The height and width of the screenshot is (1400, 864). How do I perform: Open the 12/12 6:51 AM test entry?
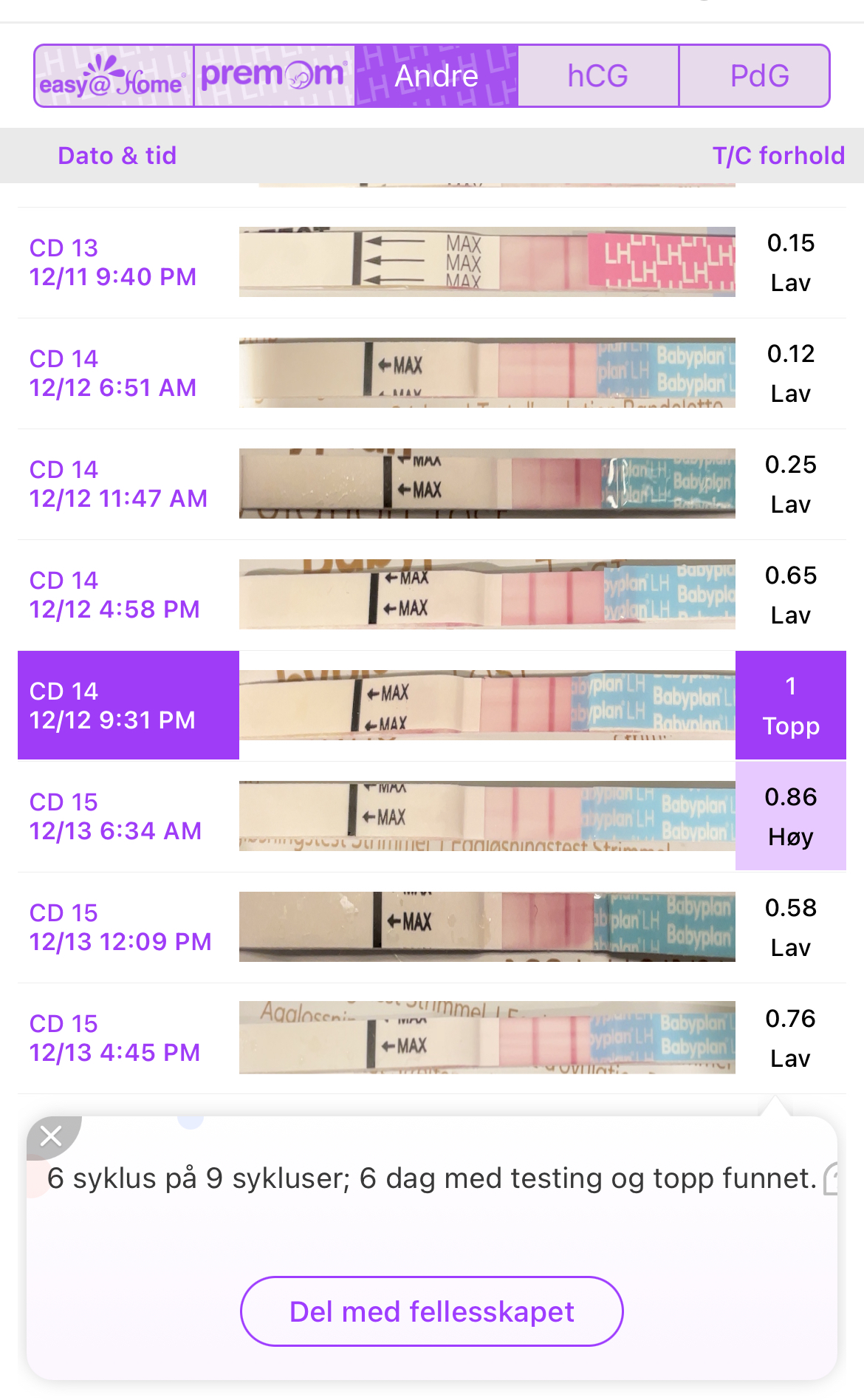pos(432,373)
